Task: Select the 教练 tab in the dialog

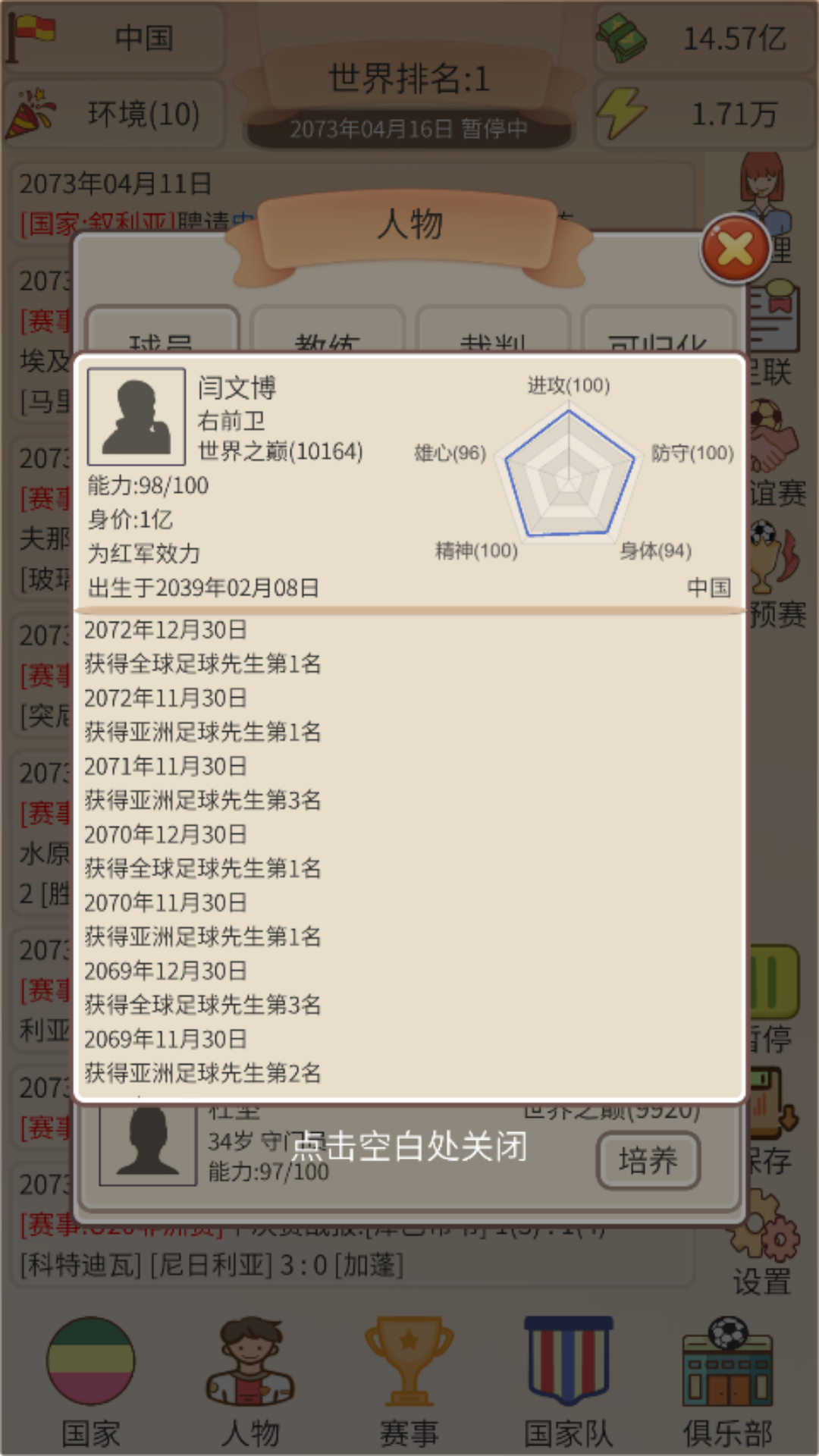Action: point(327,332)
